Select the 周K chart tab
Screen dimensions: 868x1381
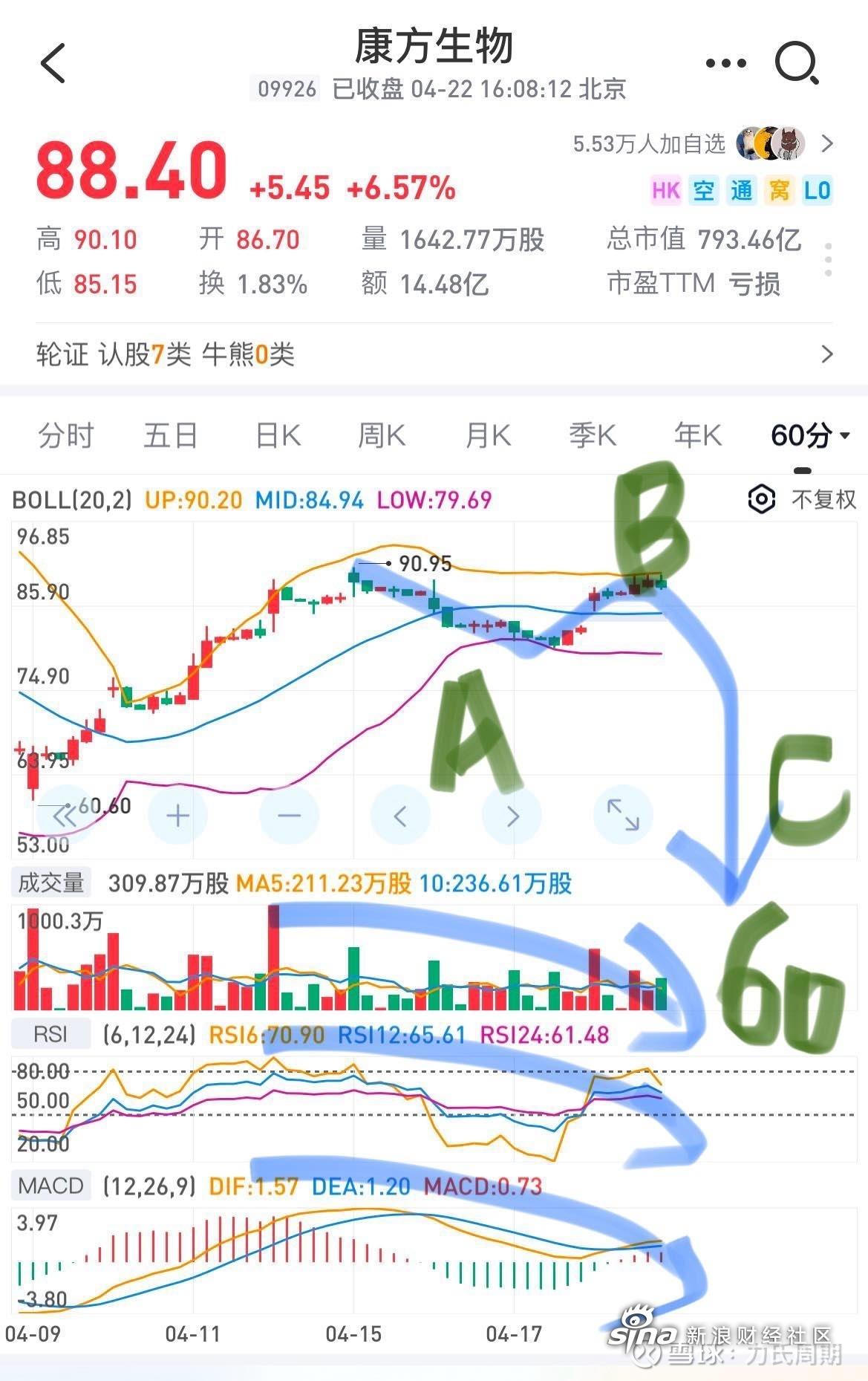point(382,435)
